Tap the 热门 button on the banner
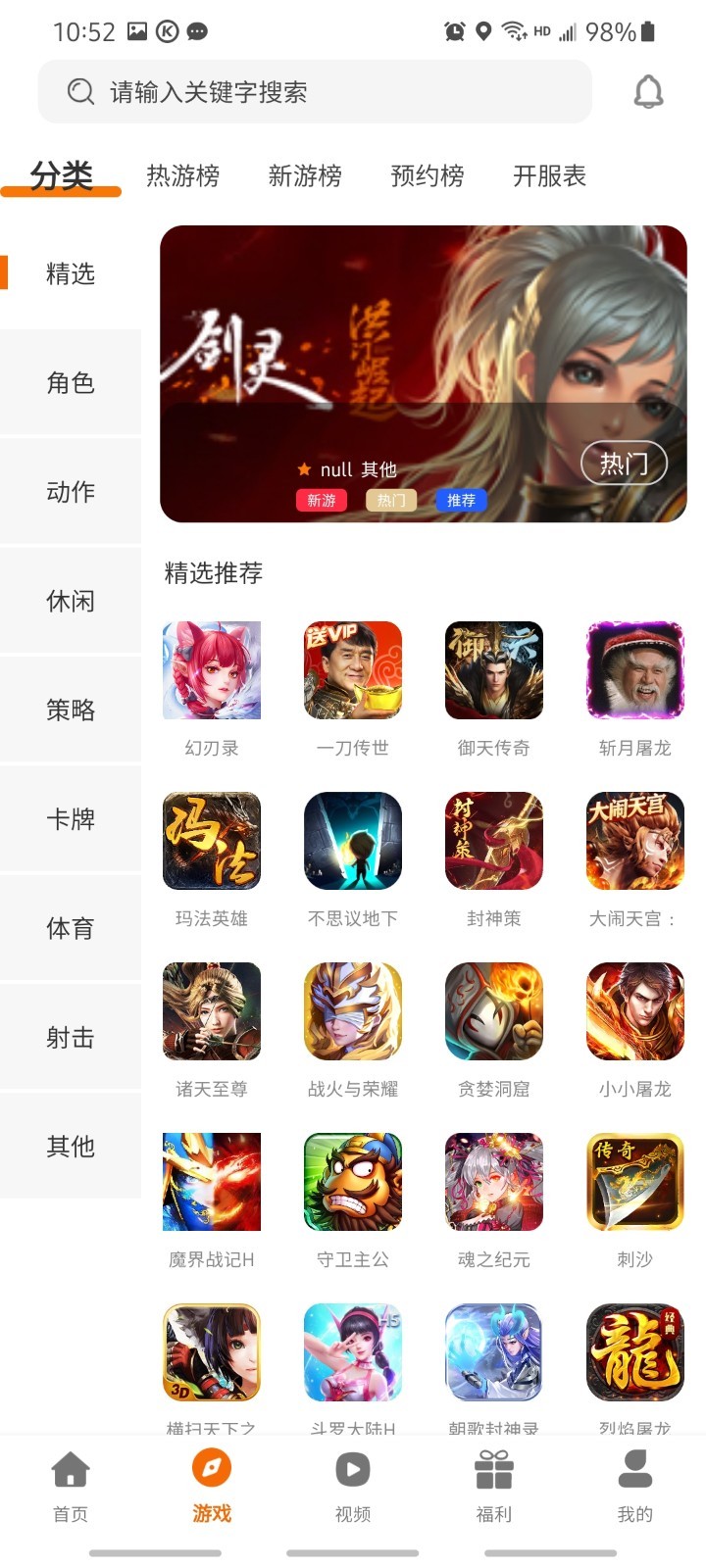The width and height of the screenshot is (706, 1568). point(624,463)
